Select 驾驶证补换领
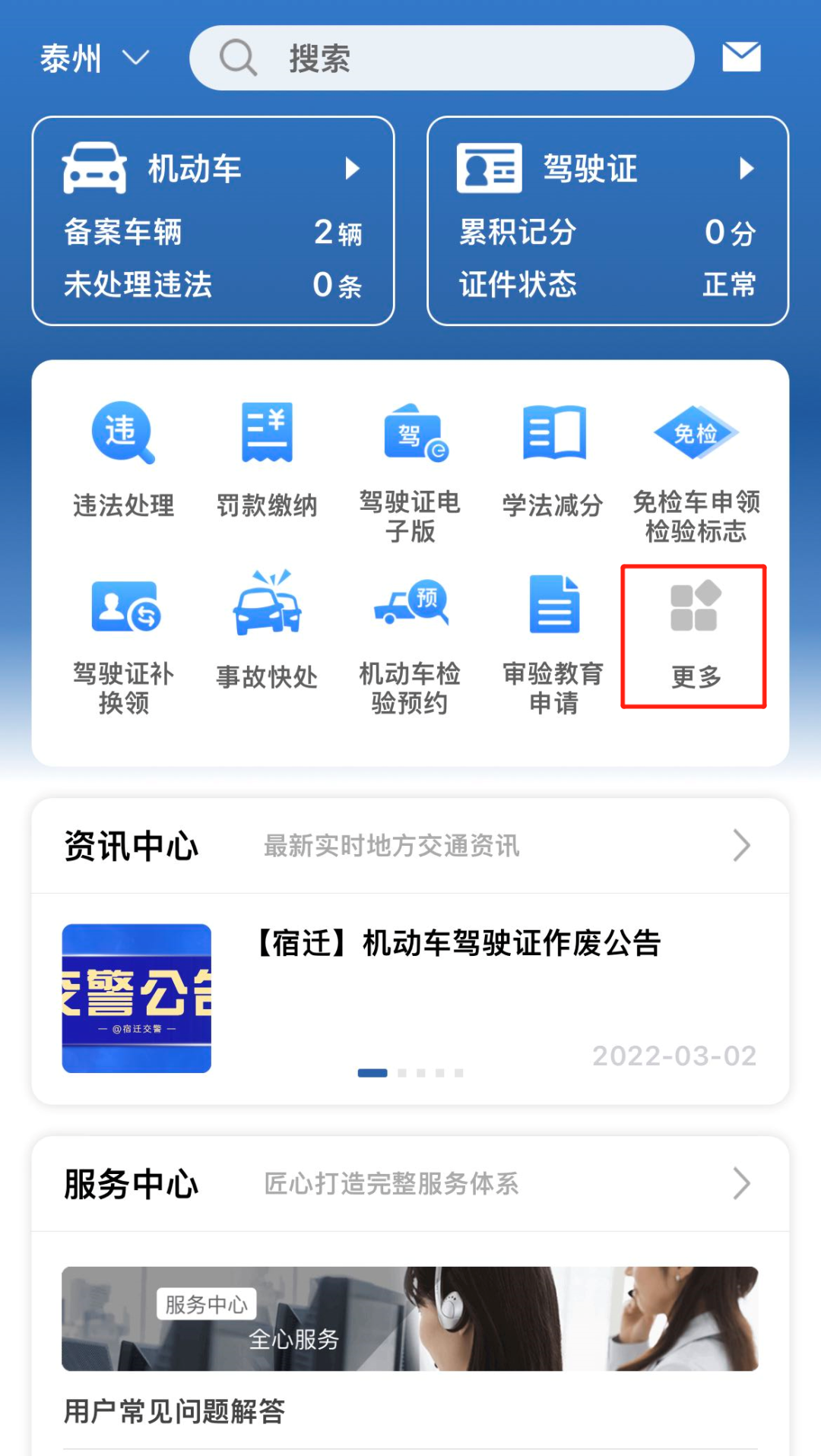 coord(123,642)
